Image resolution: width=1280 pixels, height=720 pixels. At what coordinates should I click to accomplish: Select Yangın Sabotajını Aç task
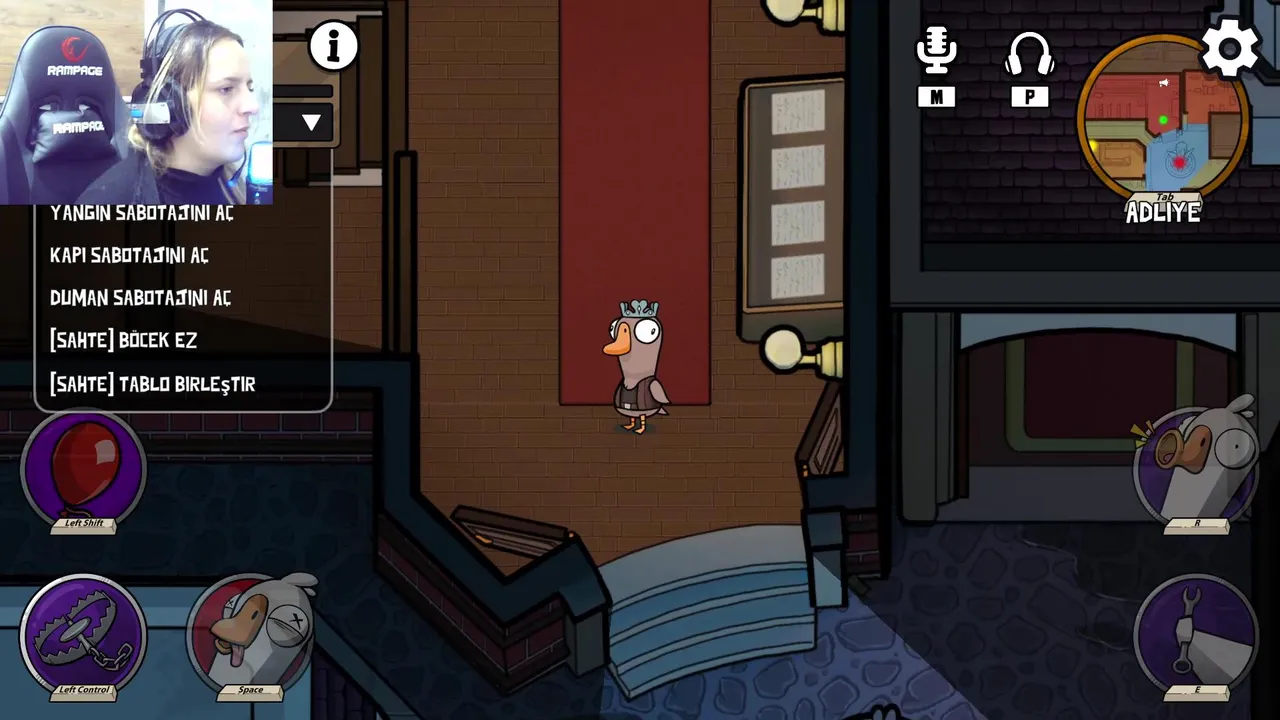[x=141, y=213]
